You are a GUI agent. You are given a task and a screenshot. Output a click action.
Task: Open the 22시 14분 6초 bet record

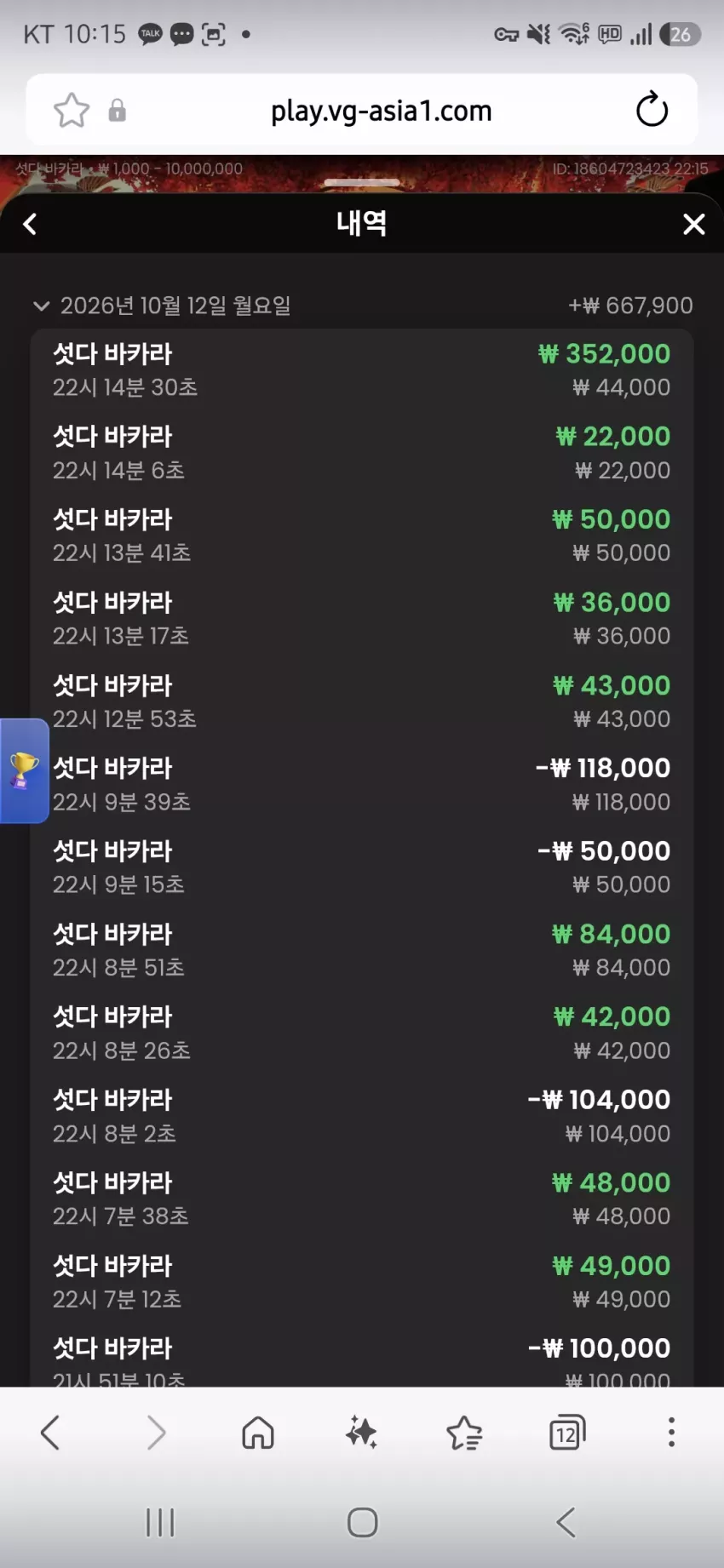coord(362,453)
